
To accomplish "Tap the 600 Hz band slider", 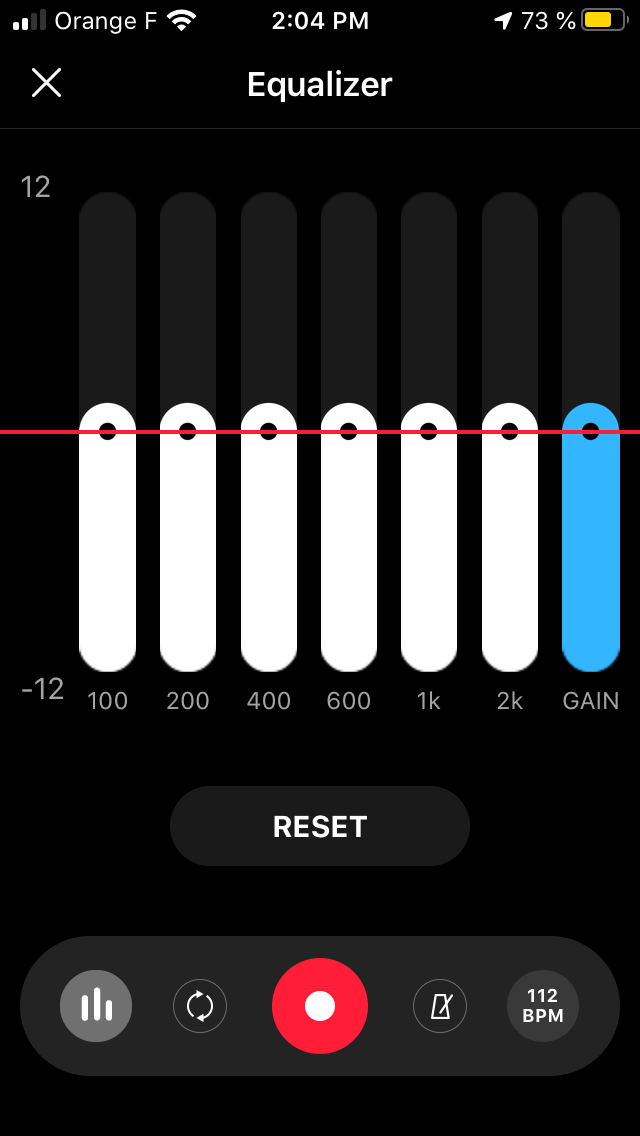I will pos(349,431).
